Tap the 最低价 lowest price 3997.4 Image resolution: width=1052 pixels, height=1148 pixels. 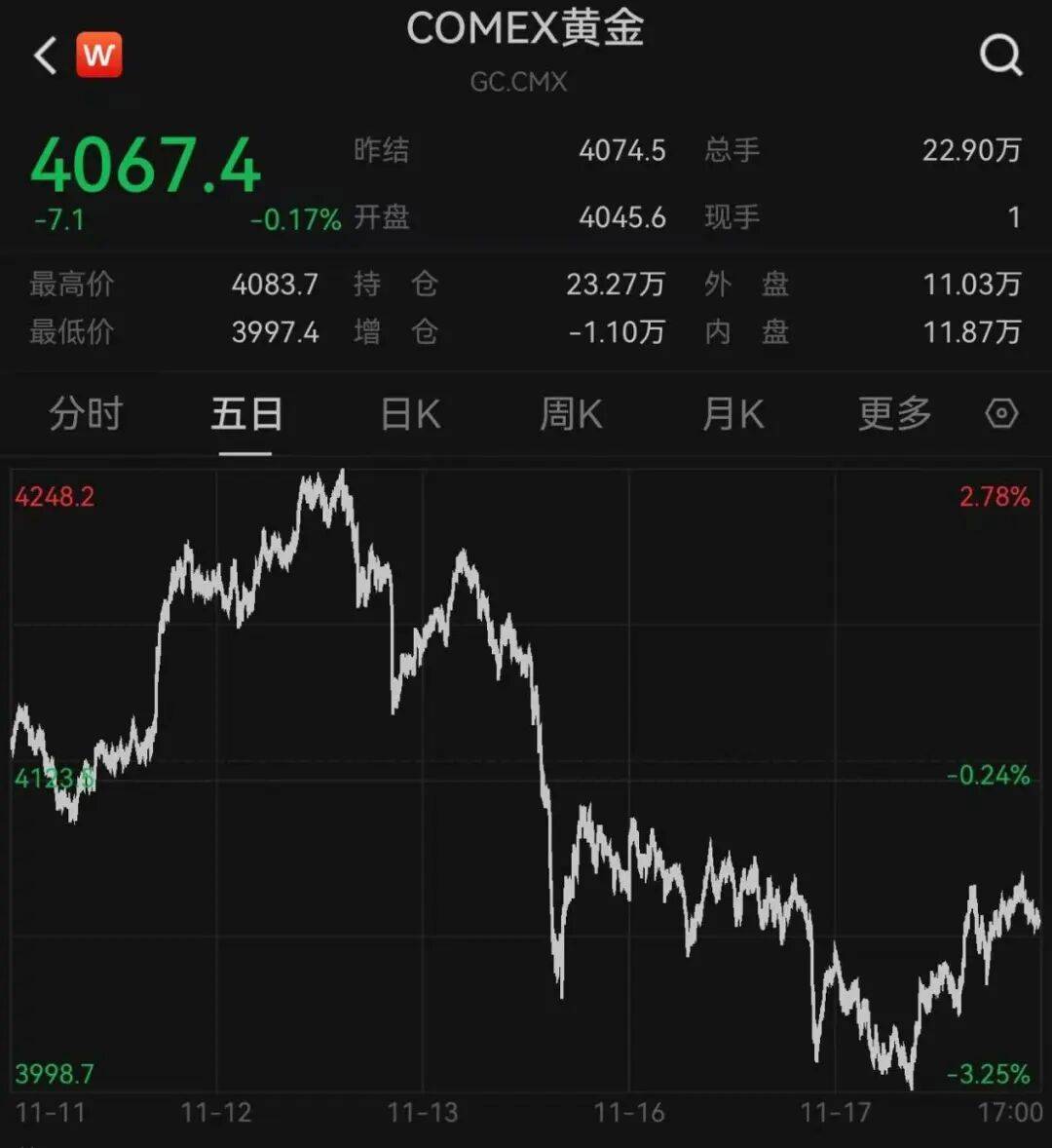point(276,332)
